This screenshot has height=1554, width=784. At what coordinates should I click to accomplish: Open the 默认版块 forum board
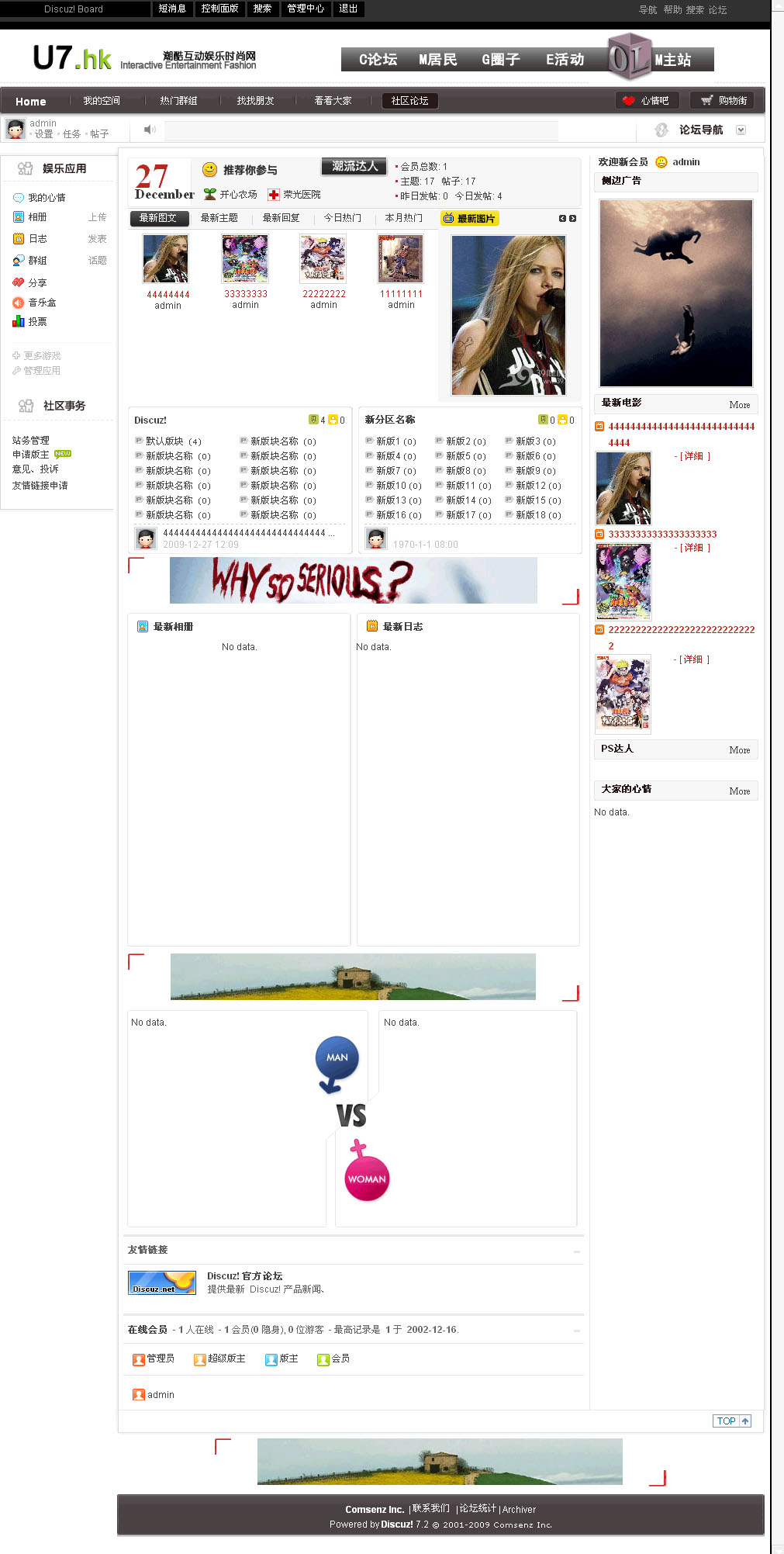pyautogui.click(x=164, y=441)
